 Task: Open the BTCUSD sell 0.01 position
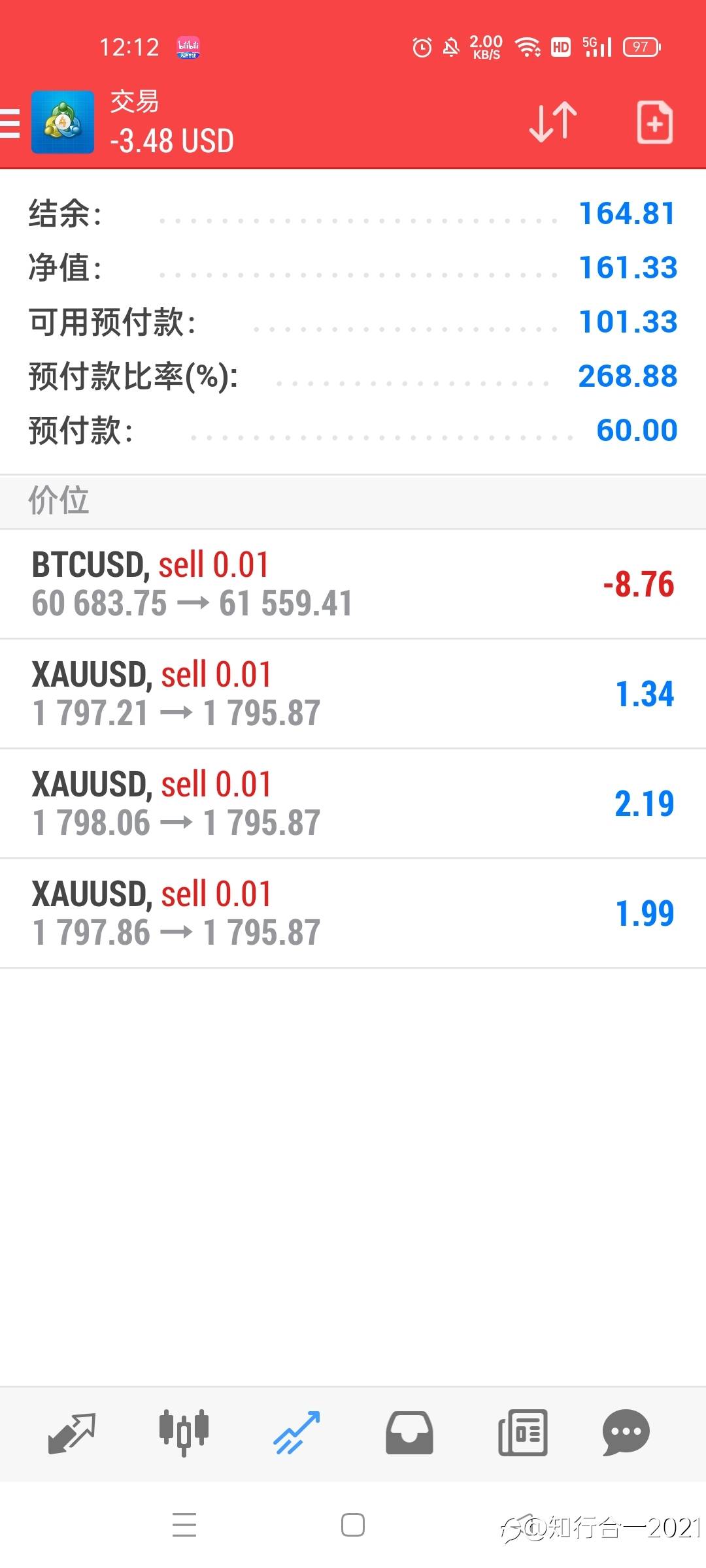coord(353,584)
